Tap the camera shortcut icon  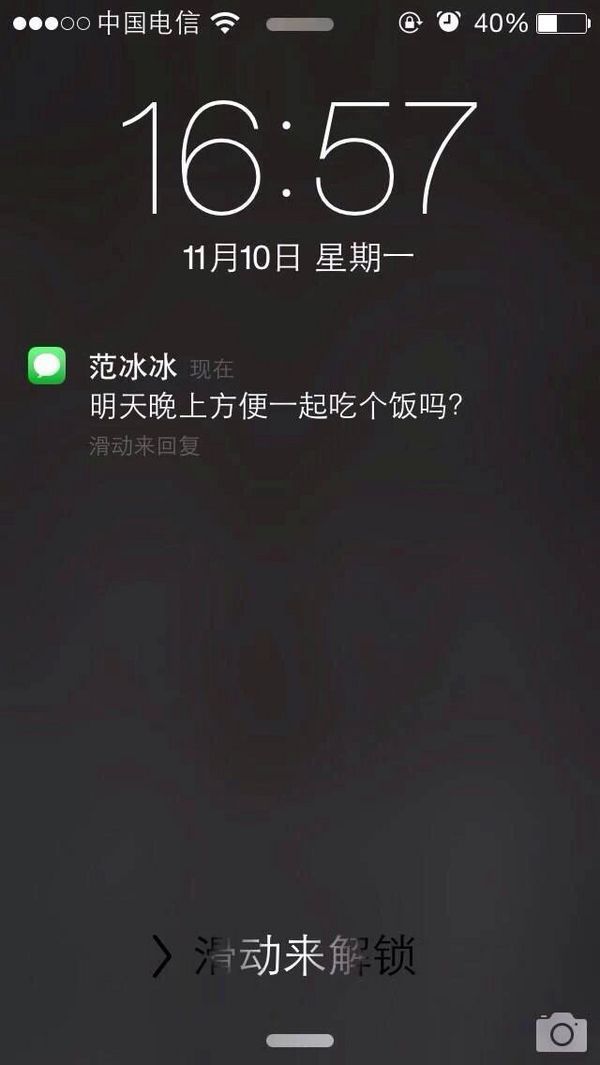(x=561, y=1032)
